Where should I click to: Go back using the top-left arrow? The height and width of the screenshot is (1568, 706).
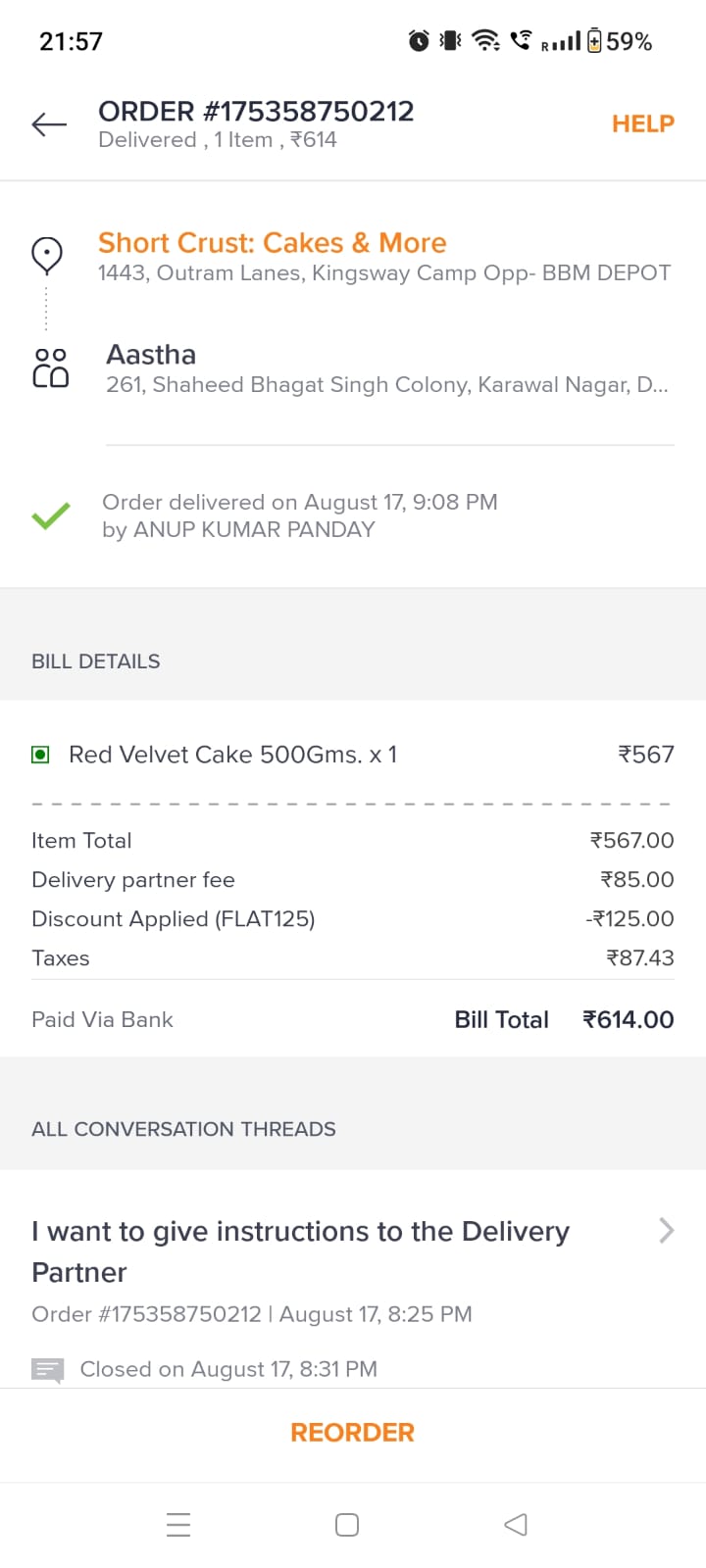[x=49, y=124]
